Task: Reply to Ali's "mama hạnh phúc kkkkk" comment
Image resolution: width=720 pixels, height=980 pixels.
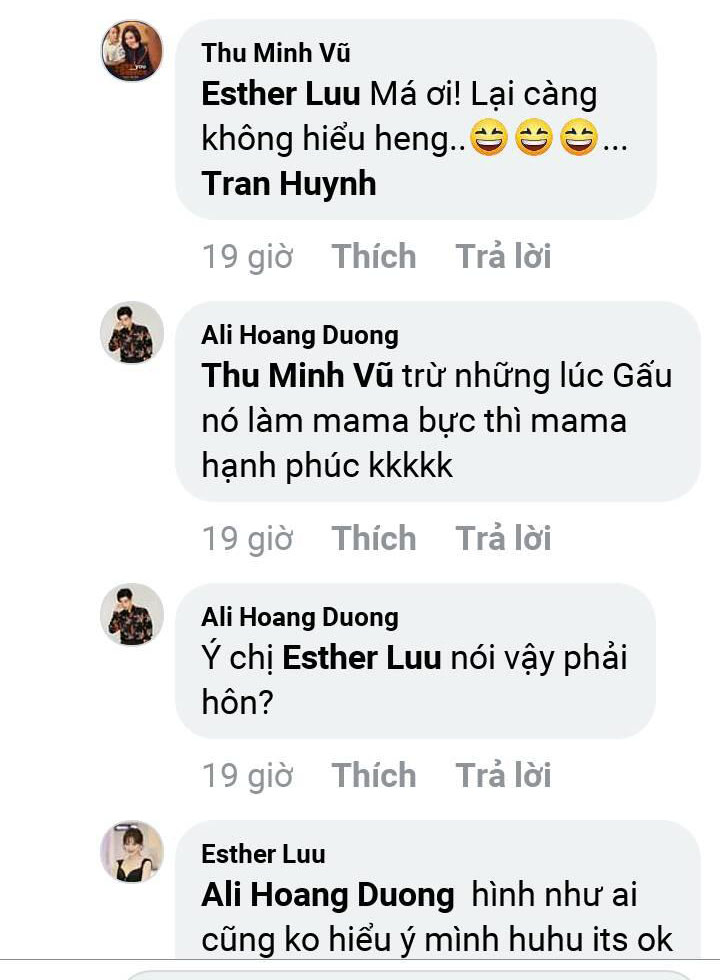Action: [x=503, y=539]
